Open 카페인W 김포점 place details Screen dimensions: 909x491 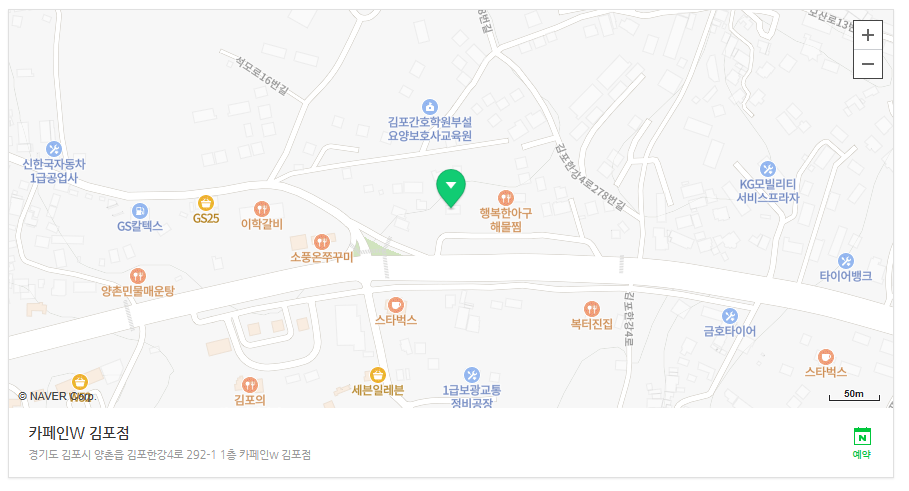click(x=79, y=433)
